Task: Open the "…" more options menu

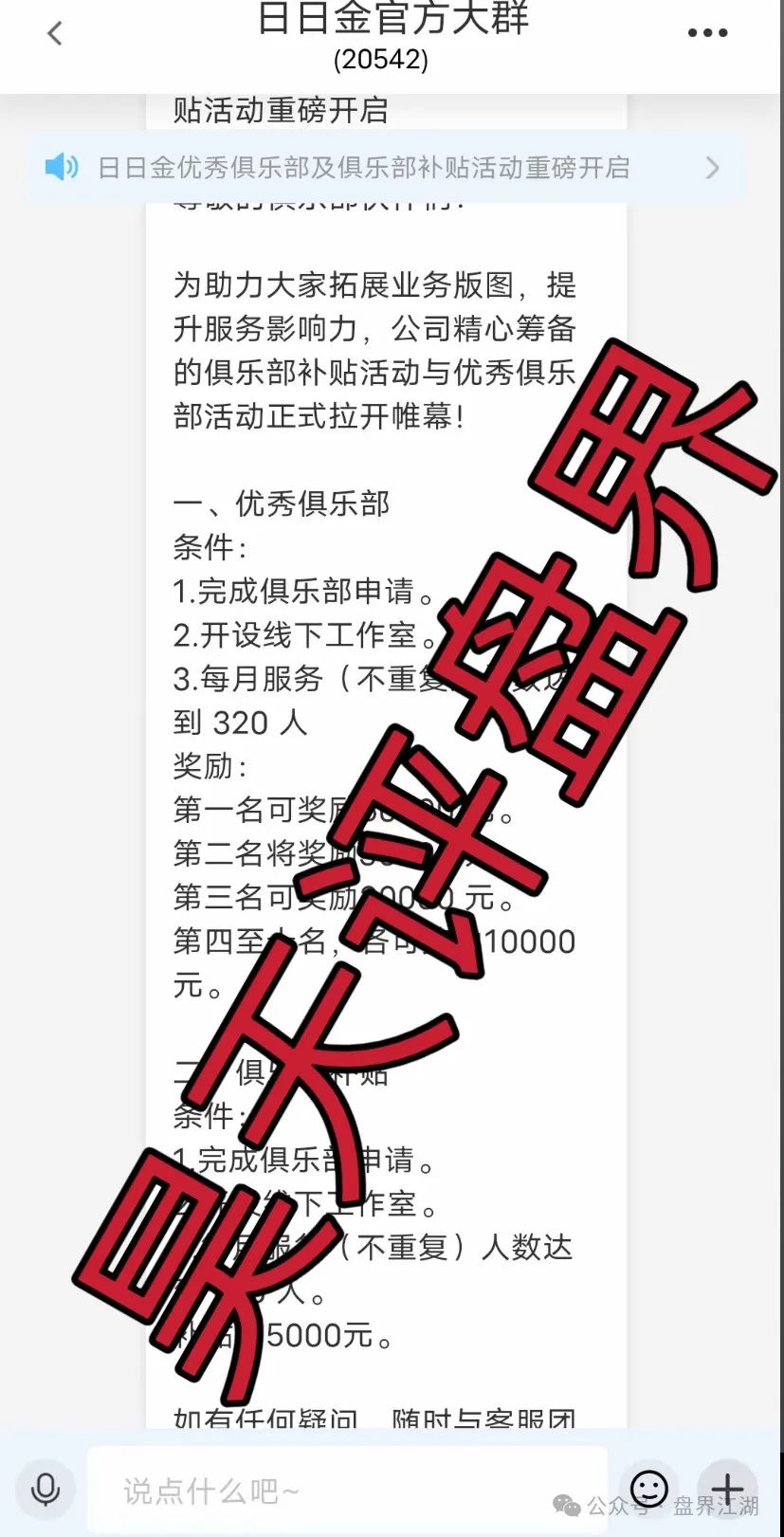Action: (x=706, y=32)
